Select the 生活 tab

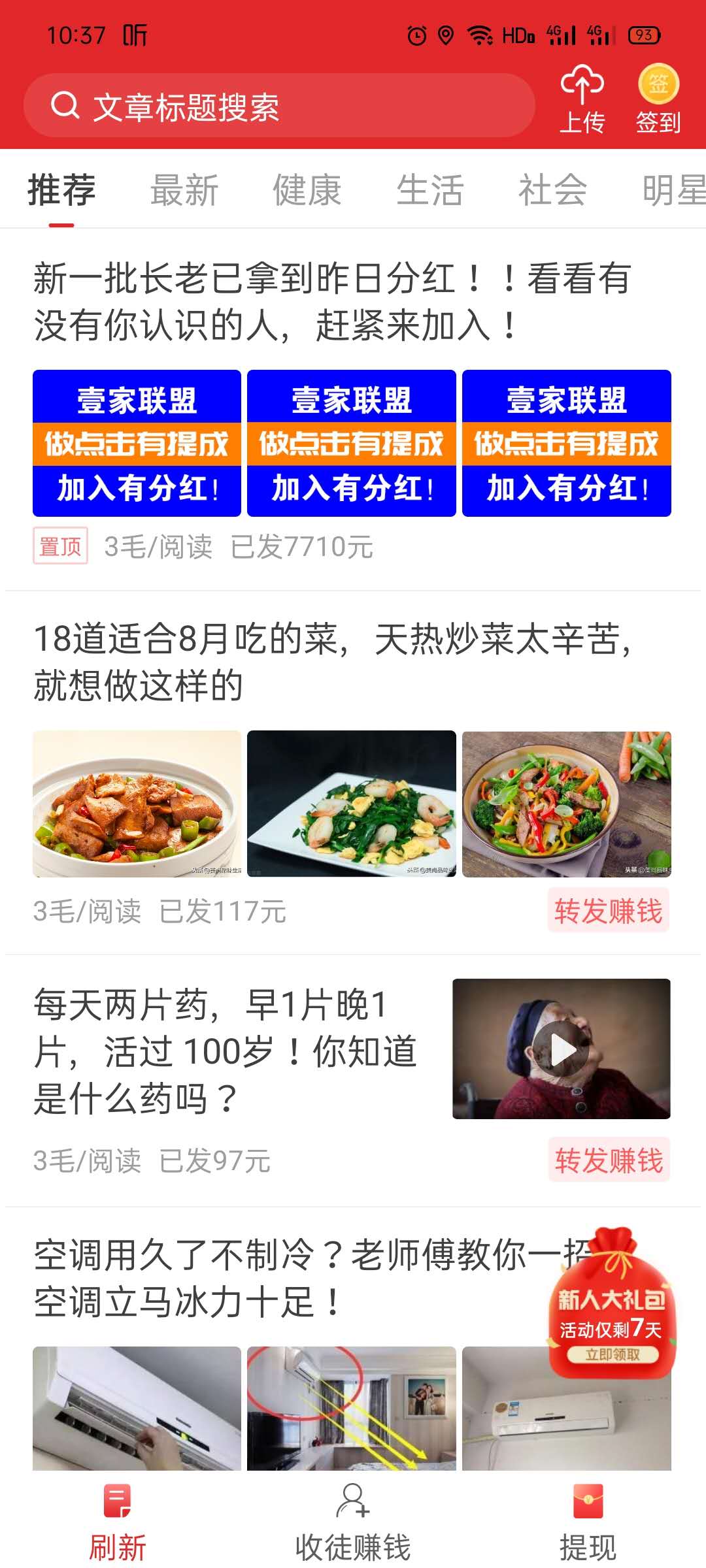click(x=430, y=190)
